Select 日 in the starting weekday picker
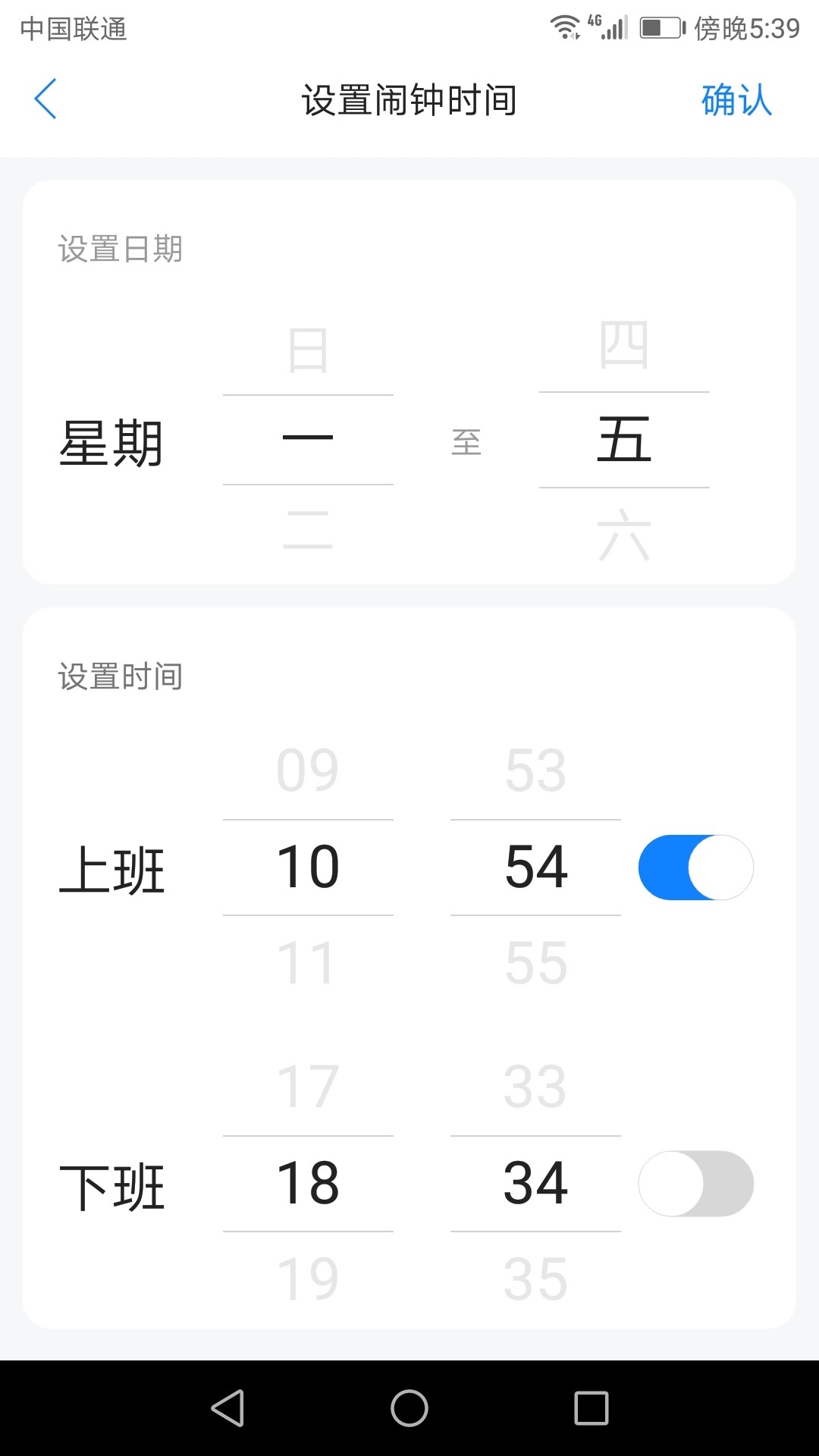Screen dimensions: 819x1456 coord(308,347)
